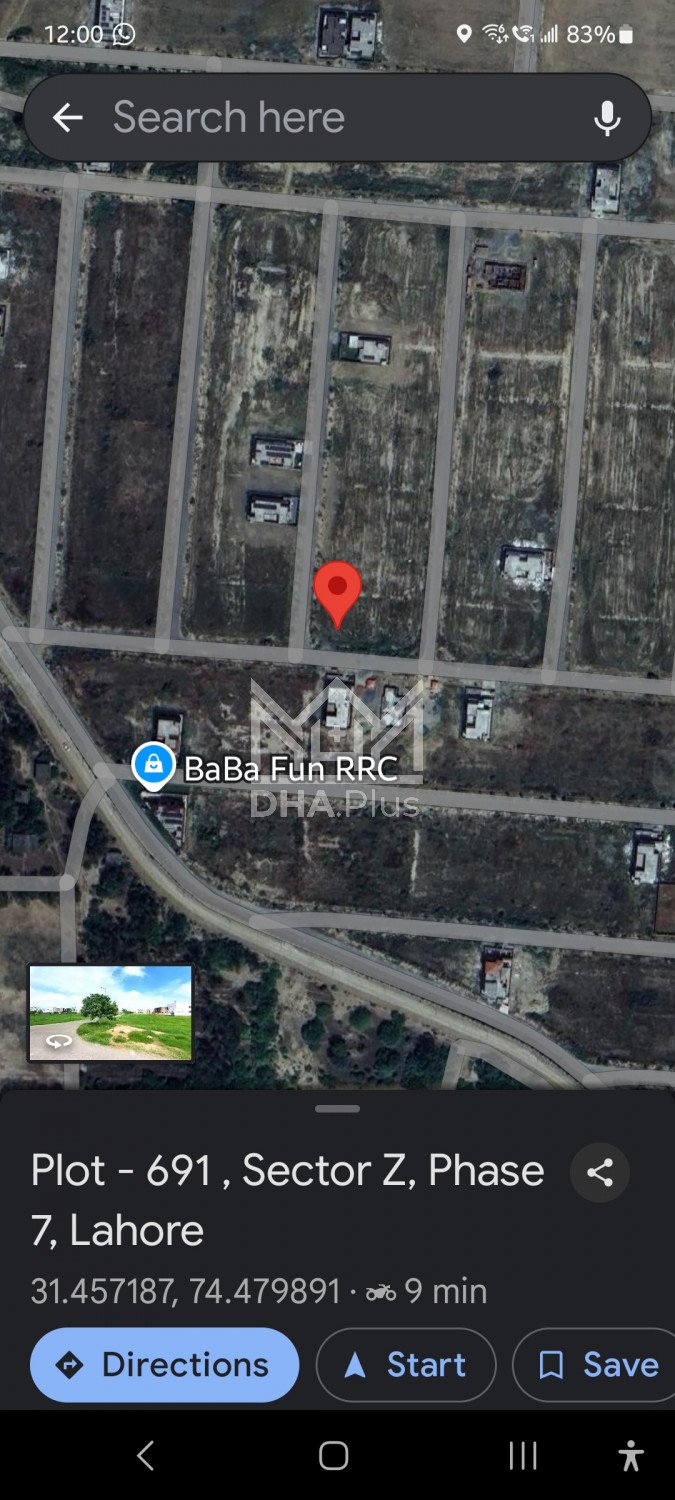Open the Street View thumbnail

click(x=110, y=1012)
